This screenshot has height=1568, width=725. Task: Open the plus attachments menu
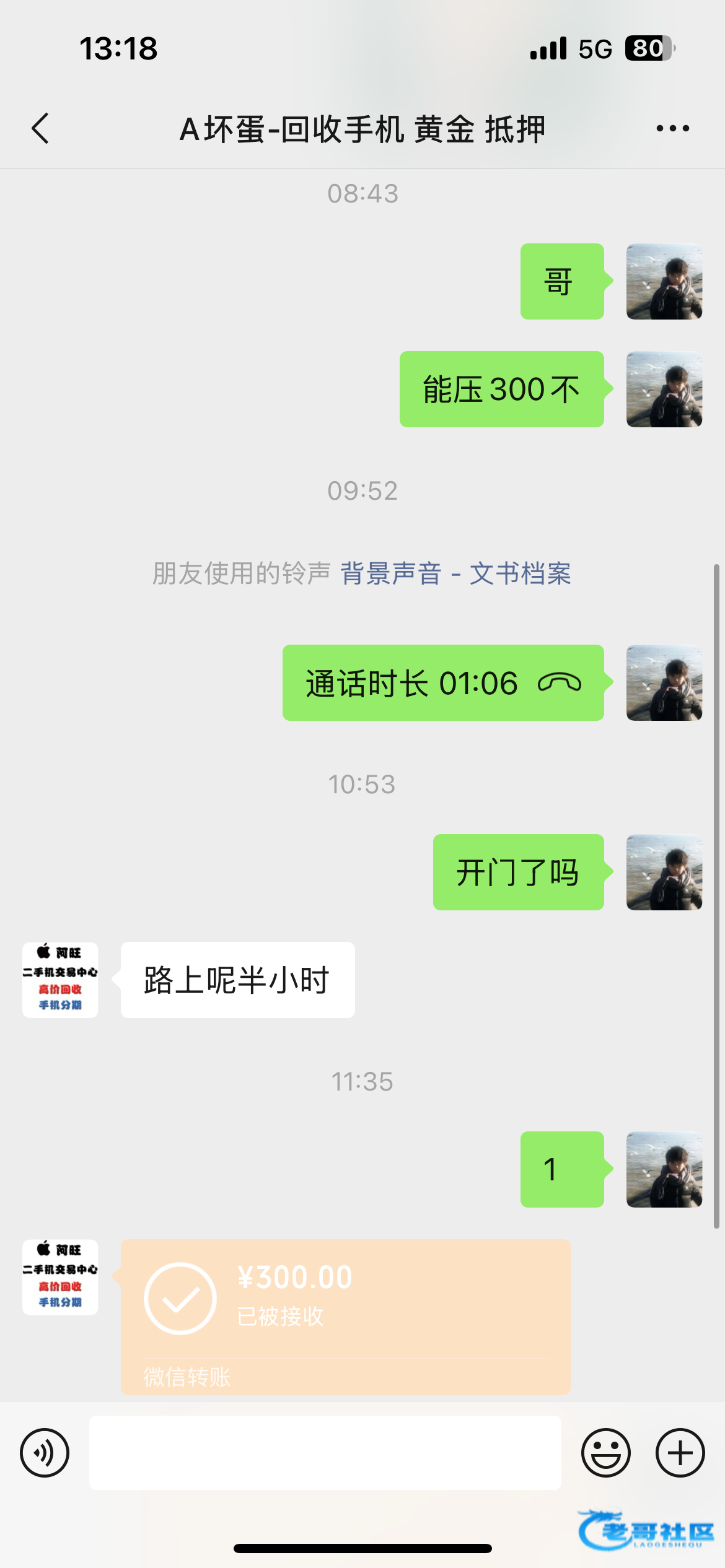click(x=680, y=1453)
